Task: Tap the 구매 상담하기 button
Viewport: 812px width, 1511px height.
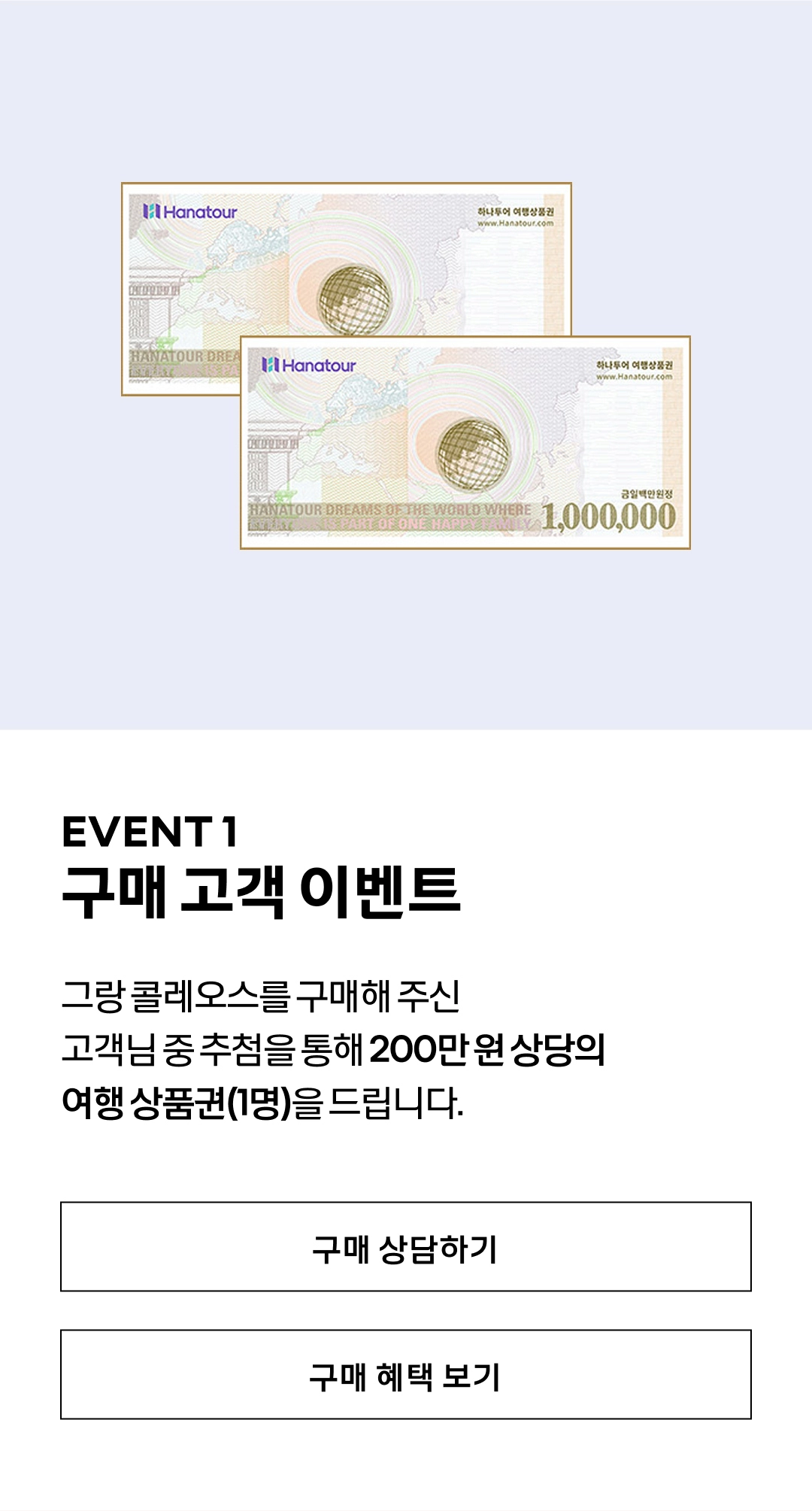Action: pyautogui.click(x=406, y=1247)
